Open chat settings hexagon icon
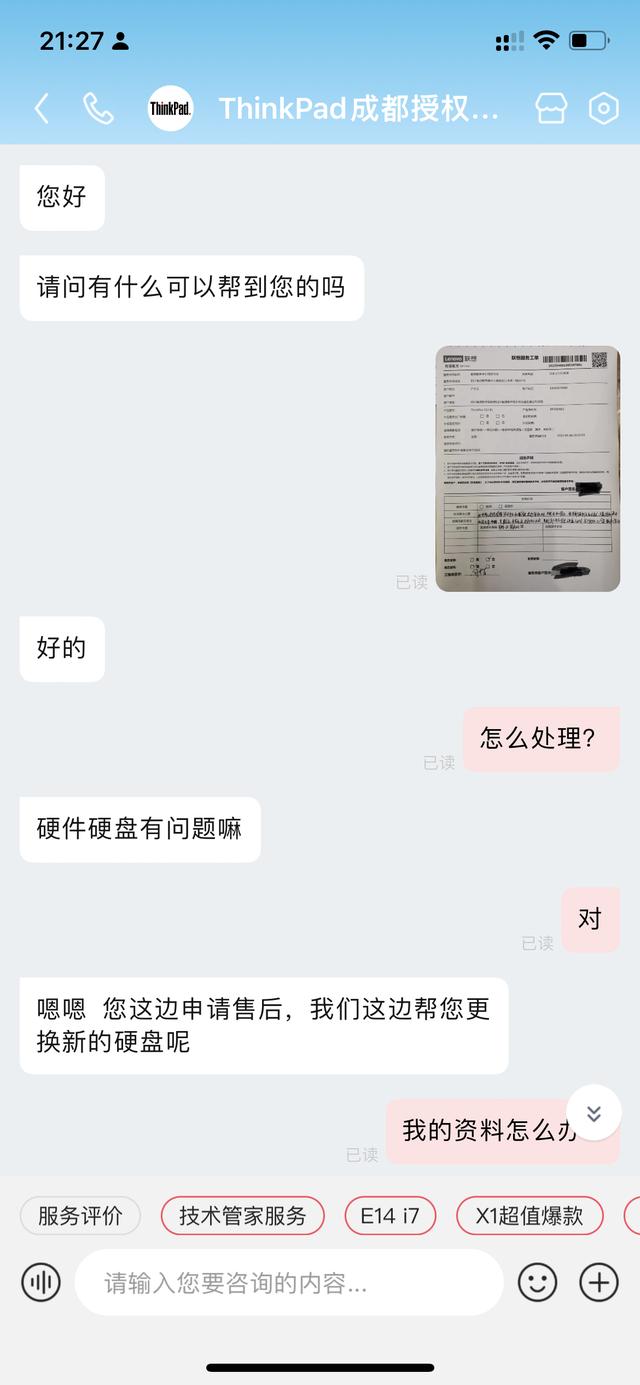640x1385 pixels. pyautogui.click(x=603, y=108)
